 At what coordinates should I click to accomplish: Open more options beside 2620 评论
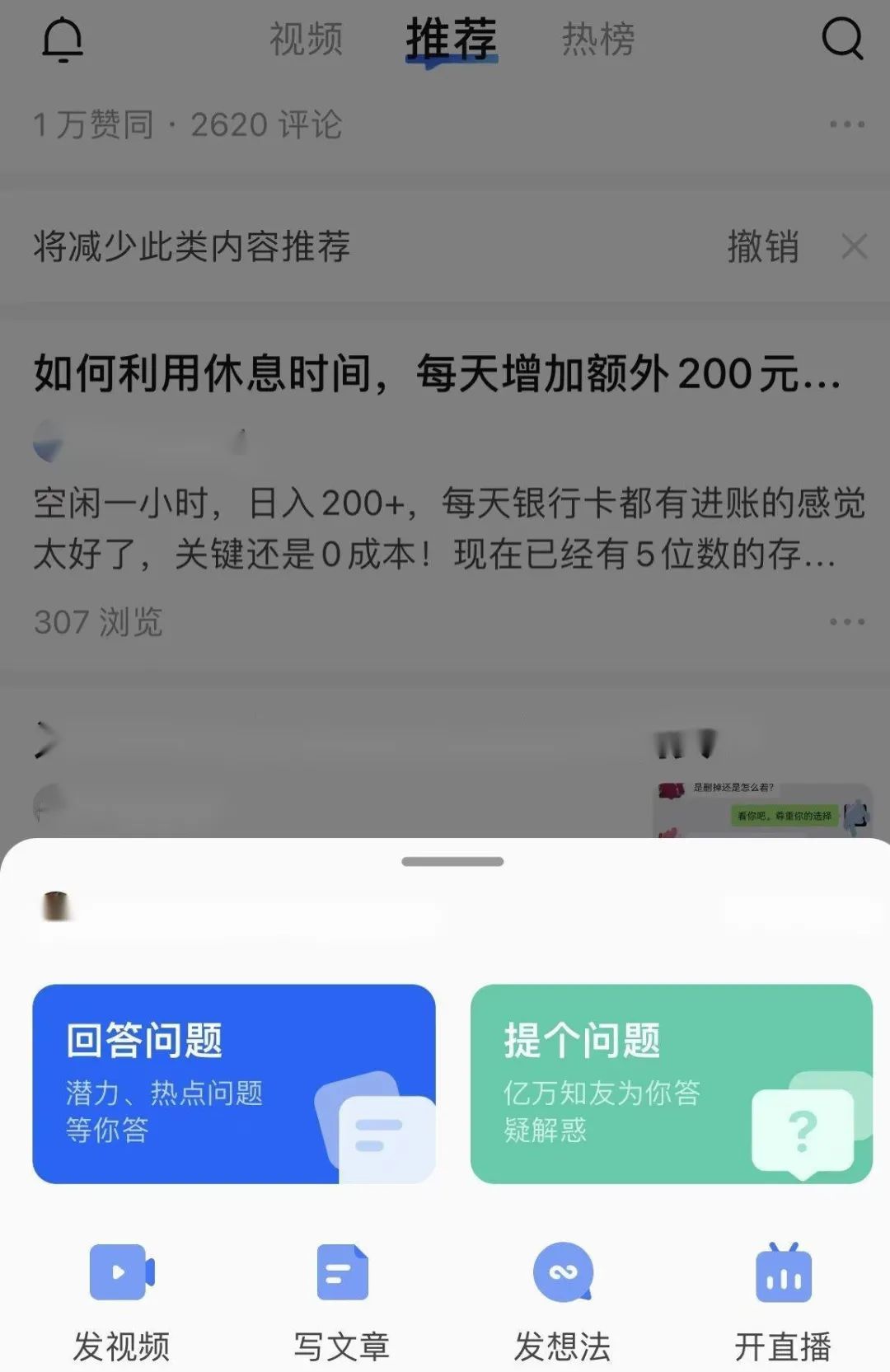click(x=846, y=124)
